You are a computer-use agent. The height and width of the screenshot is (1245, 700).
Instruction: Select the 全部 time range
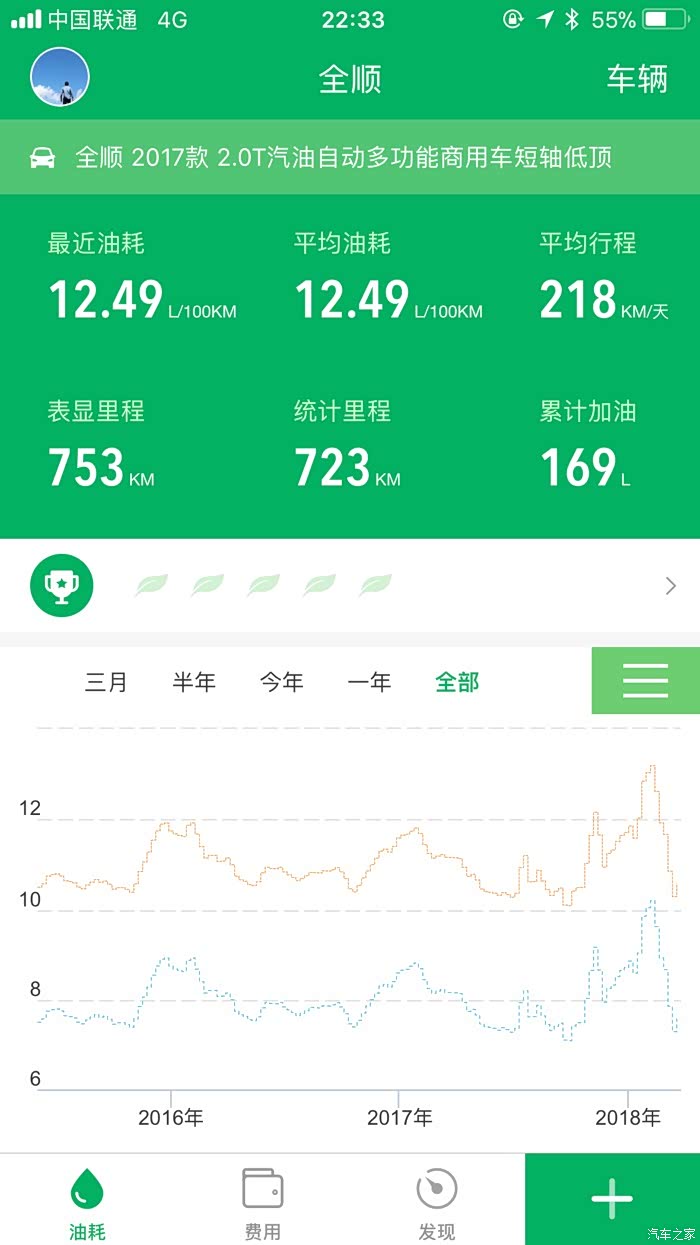457,682
